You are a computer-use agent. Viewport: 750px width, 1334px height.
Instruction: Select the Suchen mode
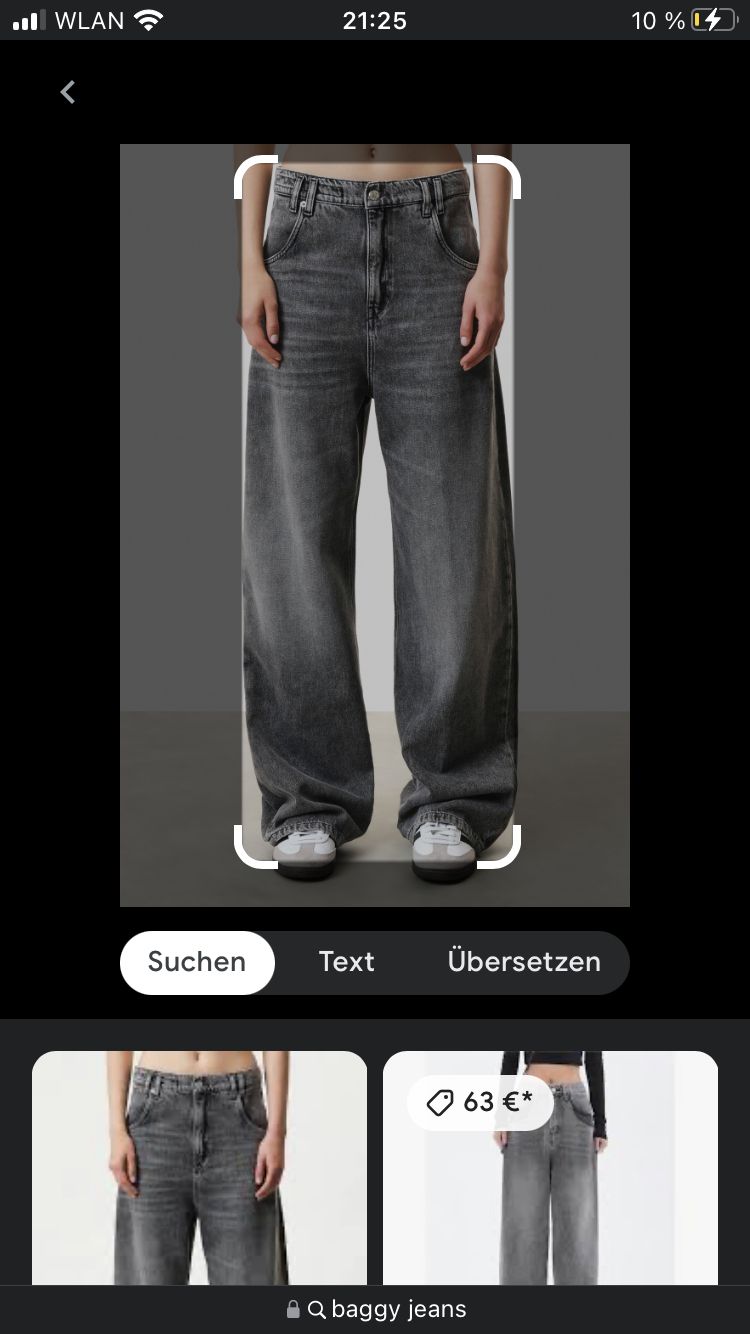197,962
